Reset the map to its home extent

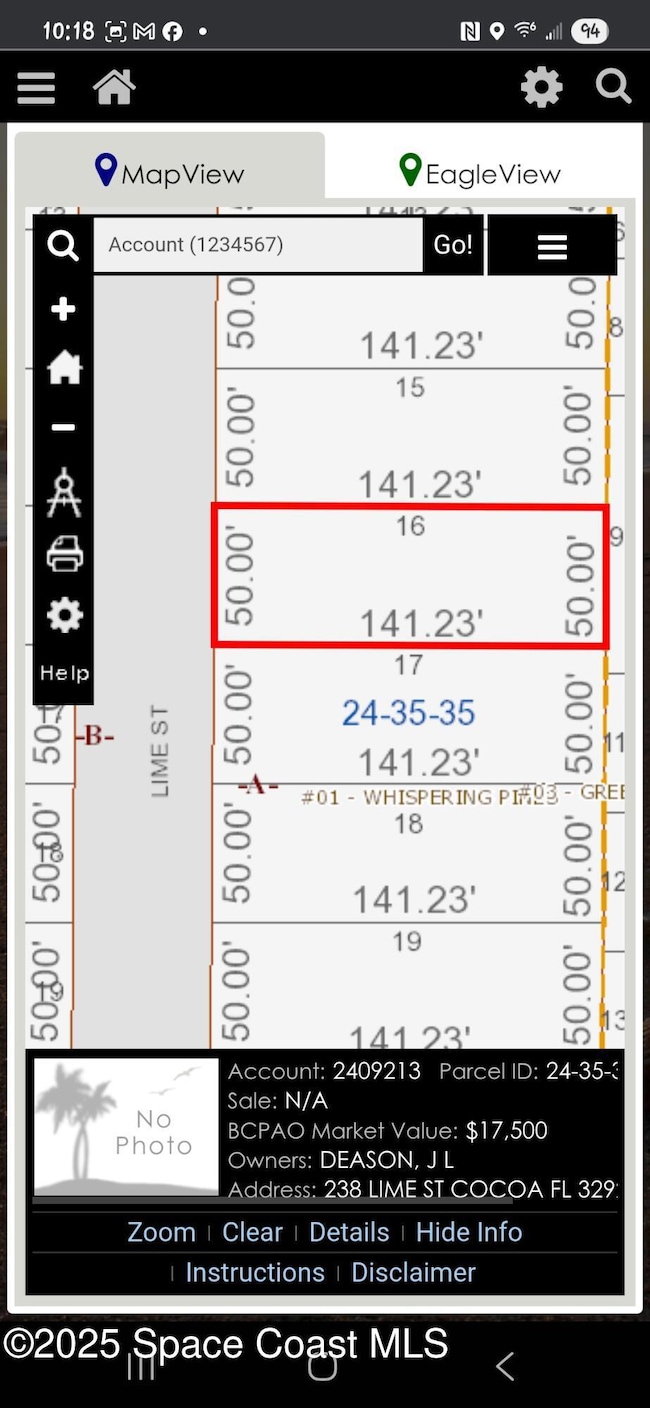pos(63,369)
